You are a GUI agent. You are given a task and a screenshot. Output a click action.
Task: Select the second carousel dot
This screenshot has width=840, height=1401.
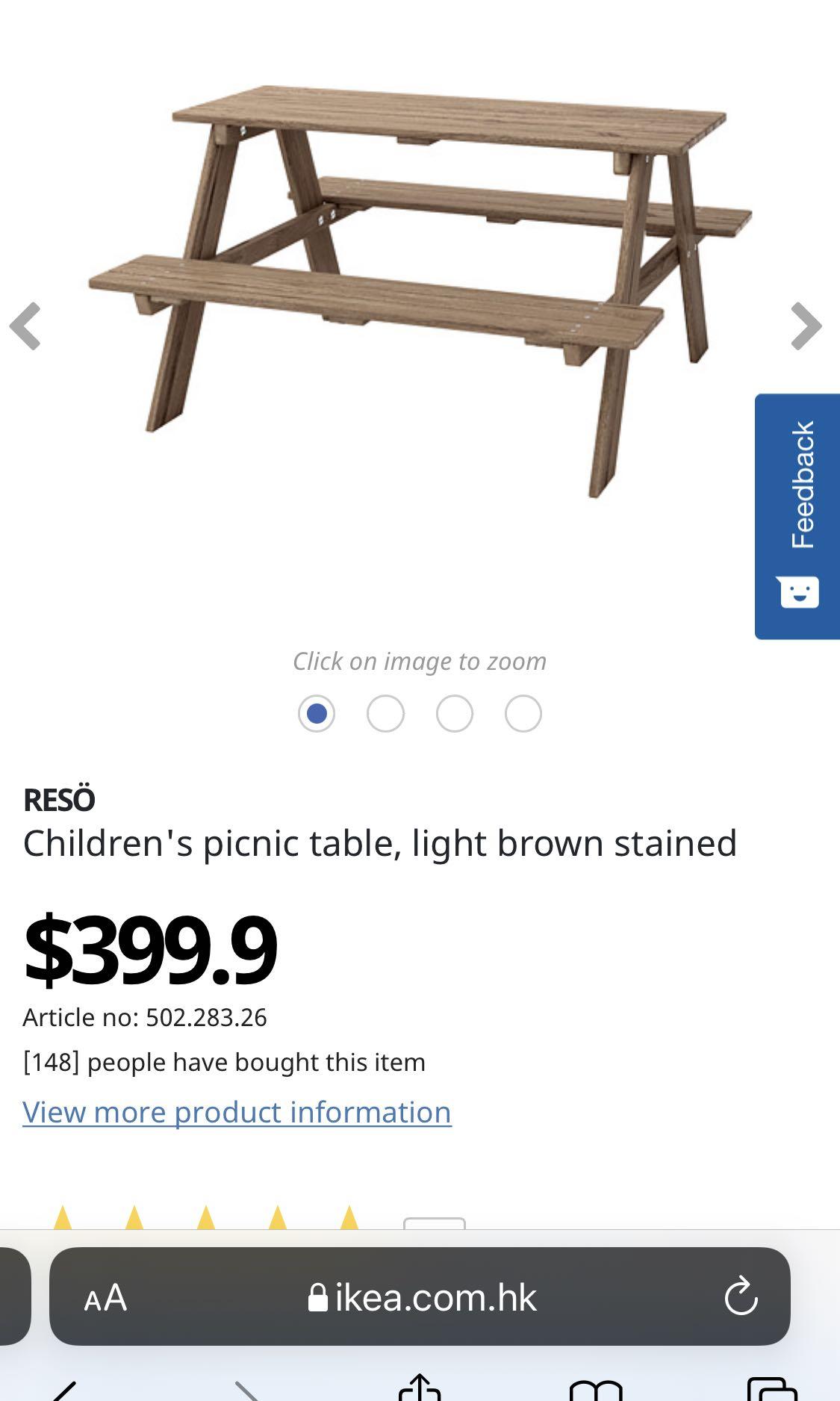click(385, 713)
